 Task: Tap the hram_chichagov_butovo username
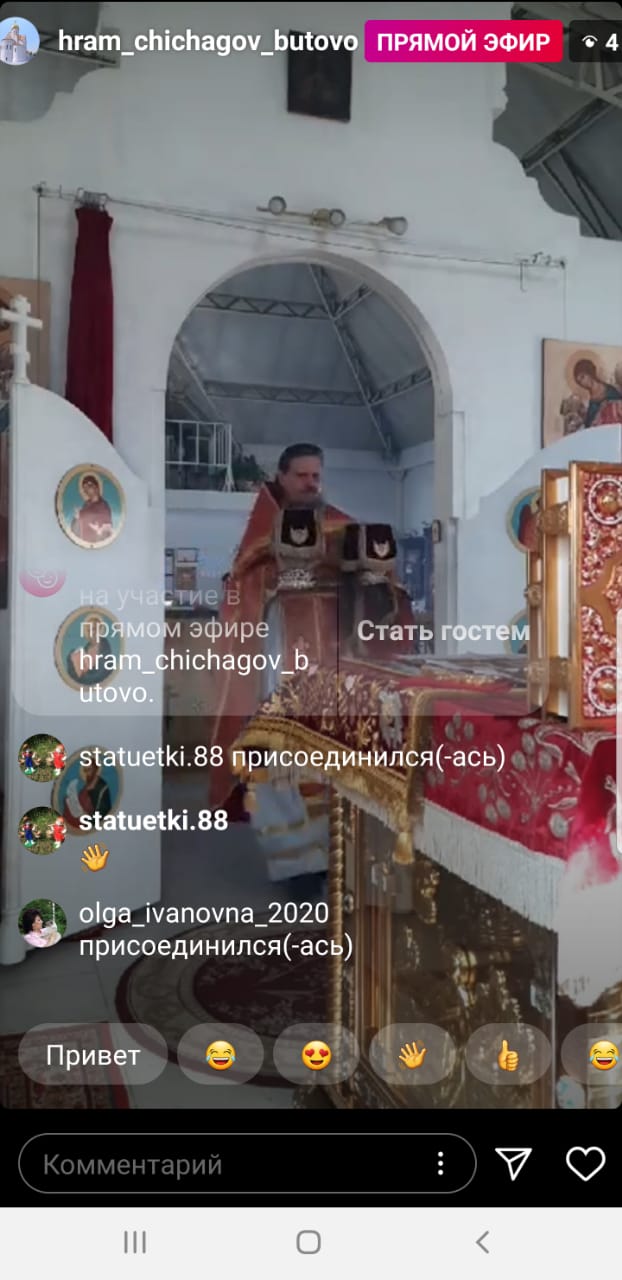207,42
